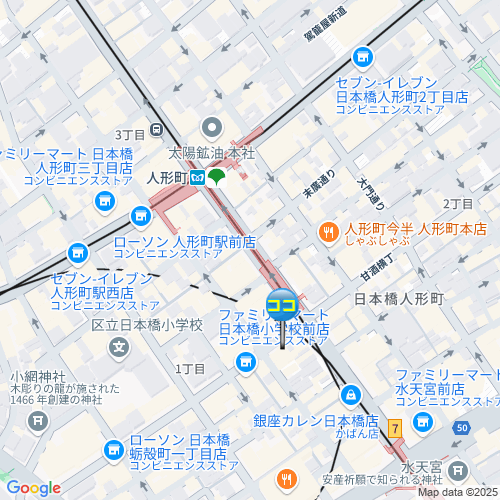Screen dimensions: 500x500
Task: Select the 銀座カレン日本橋店 shopping pin
Action: [350, 396]
